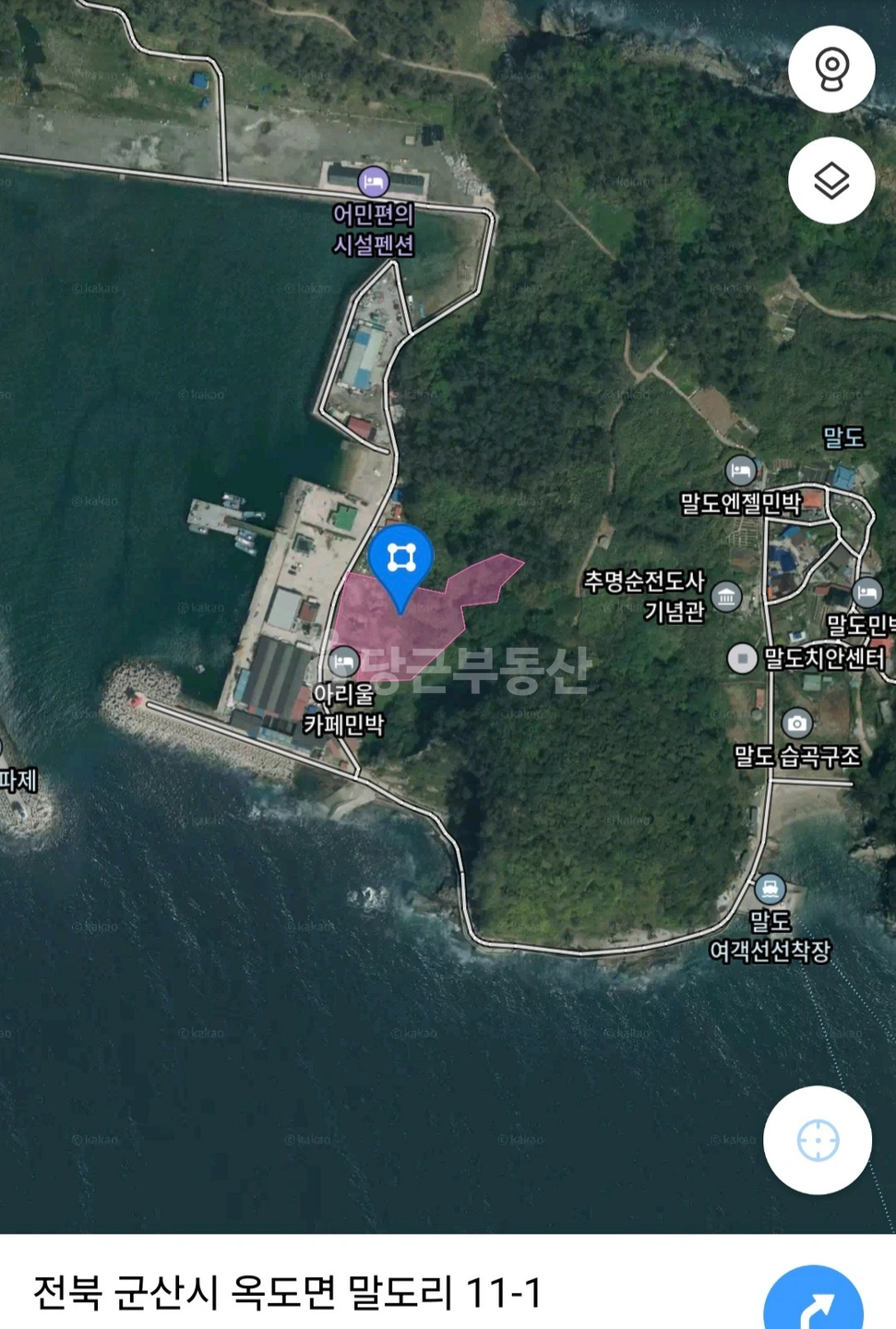896x1329 pixels.
Task: Select the 어민편의 시설펜션 lodging marker
Action: (x=374, y=182)
